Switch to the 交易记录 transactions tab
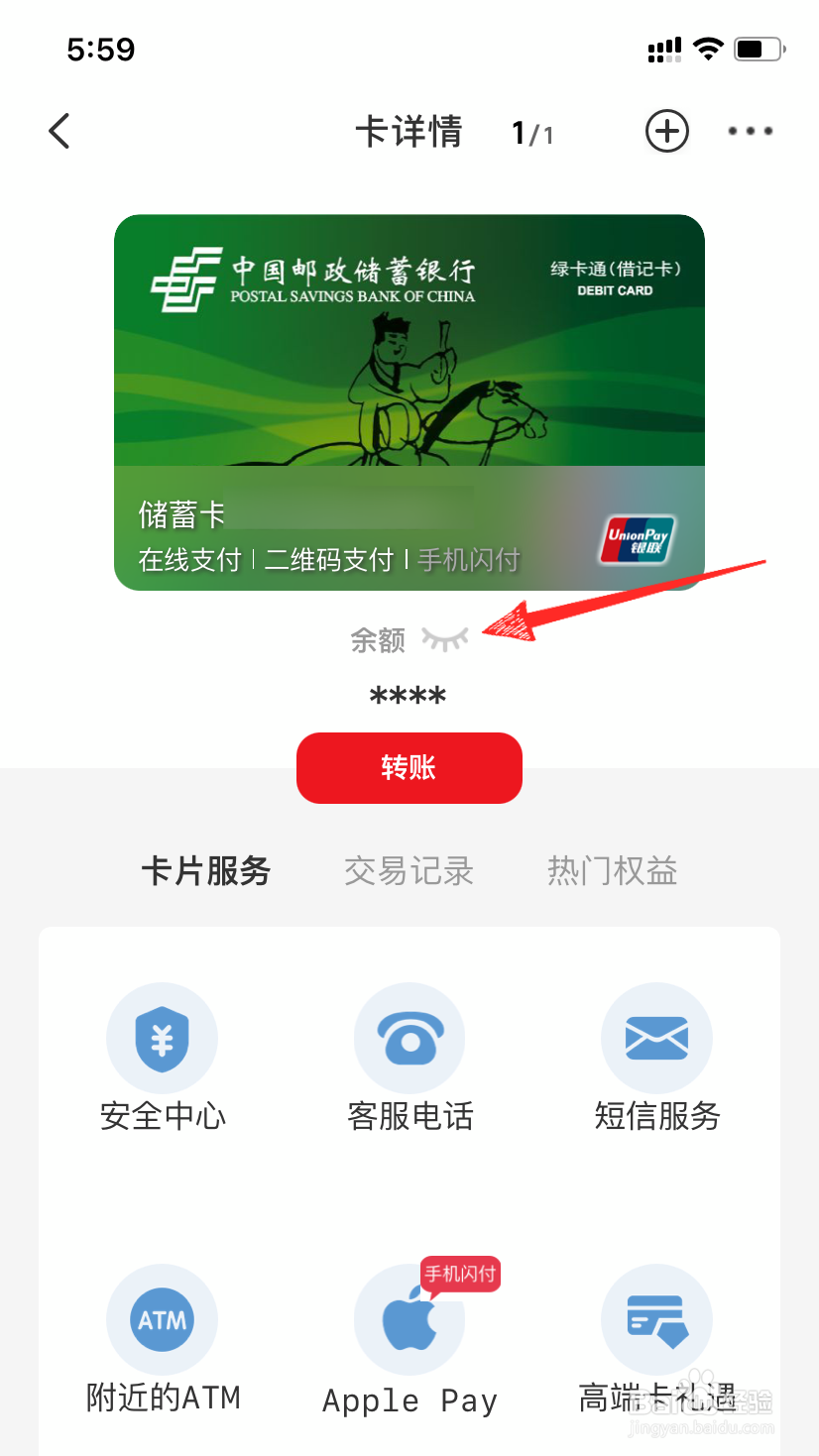 coord(409,871)
